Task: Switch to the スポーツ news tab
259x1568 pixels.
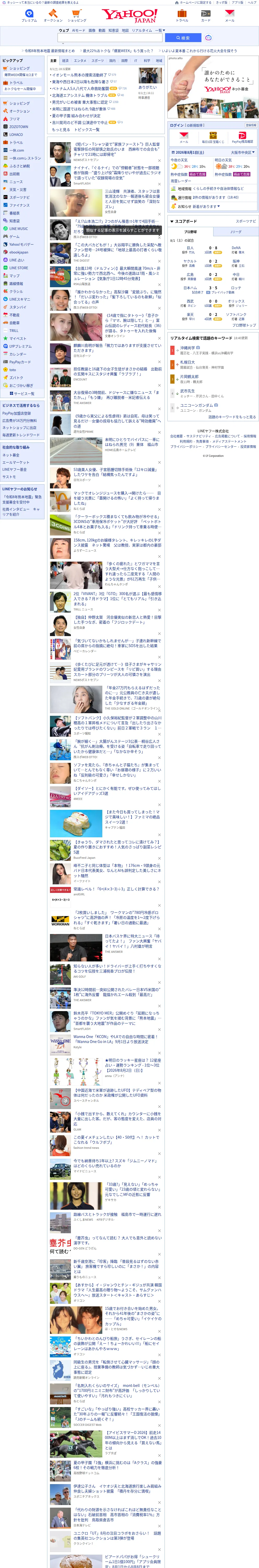Action: click(98, 61)
